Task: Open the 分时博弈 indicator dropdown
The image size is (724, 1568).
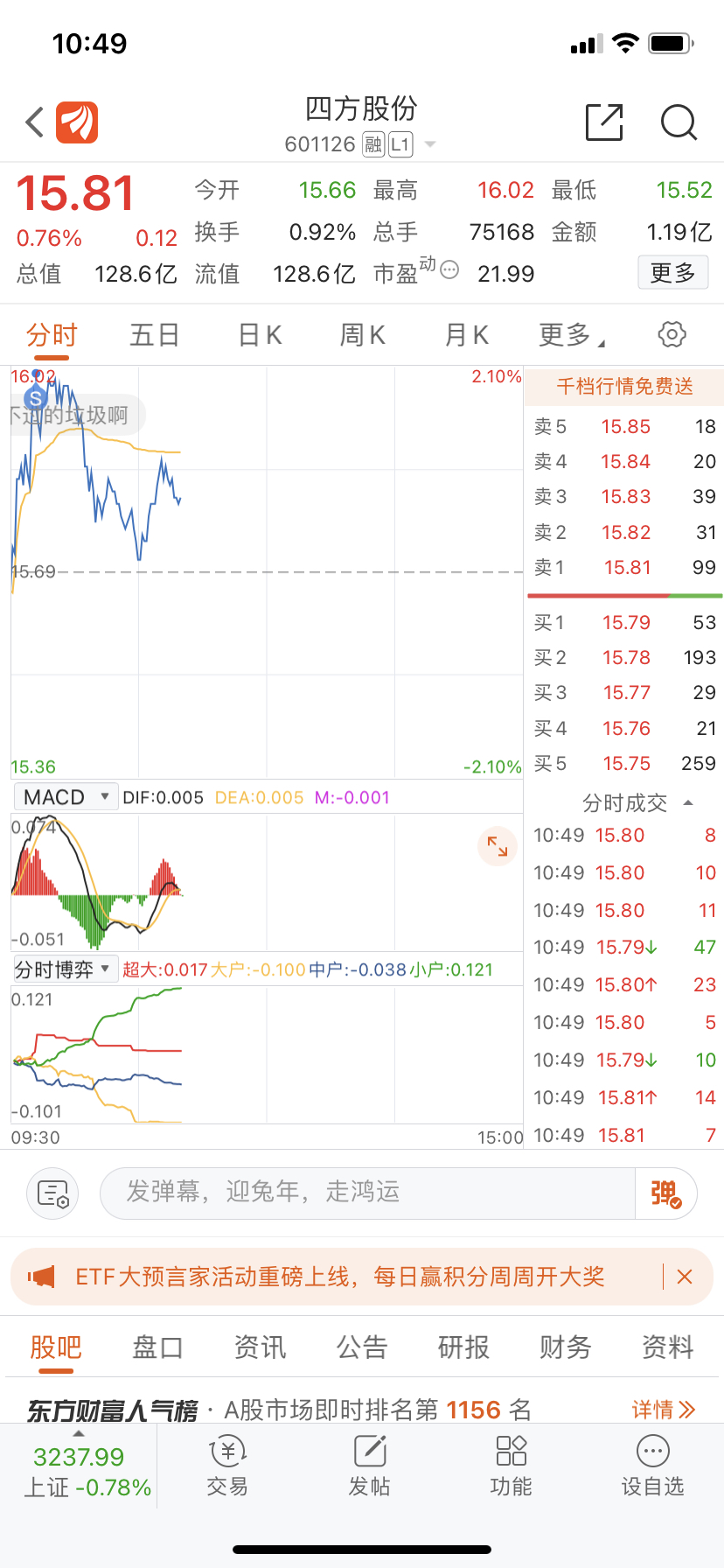Action: pos(64,969)
